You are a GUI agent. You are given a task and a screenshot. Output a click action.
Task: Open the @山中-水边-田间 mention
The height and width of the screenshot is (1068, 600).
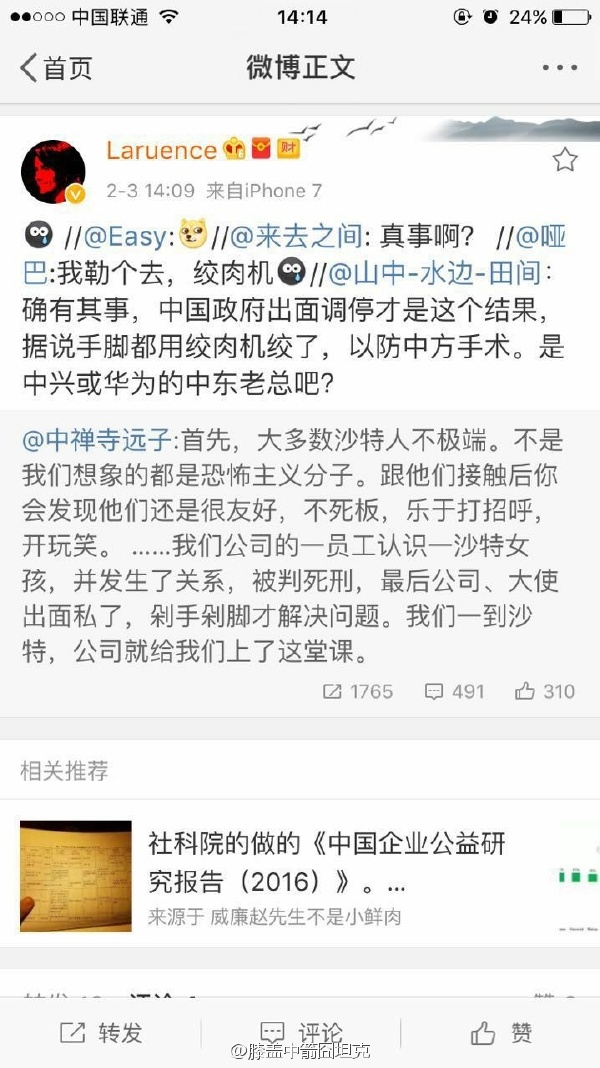click(438, 272)
